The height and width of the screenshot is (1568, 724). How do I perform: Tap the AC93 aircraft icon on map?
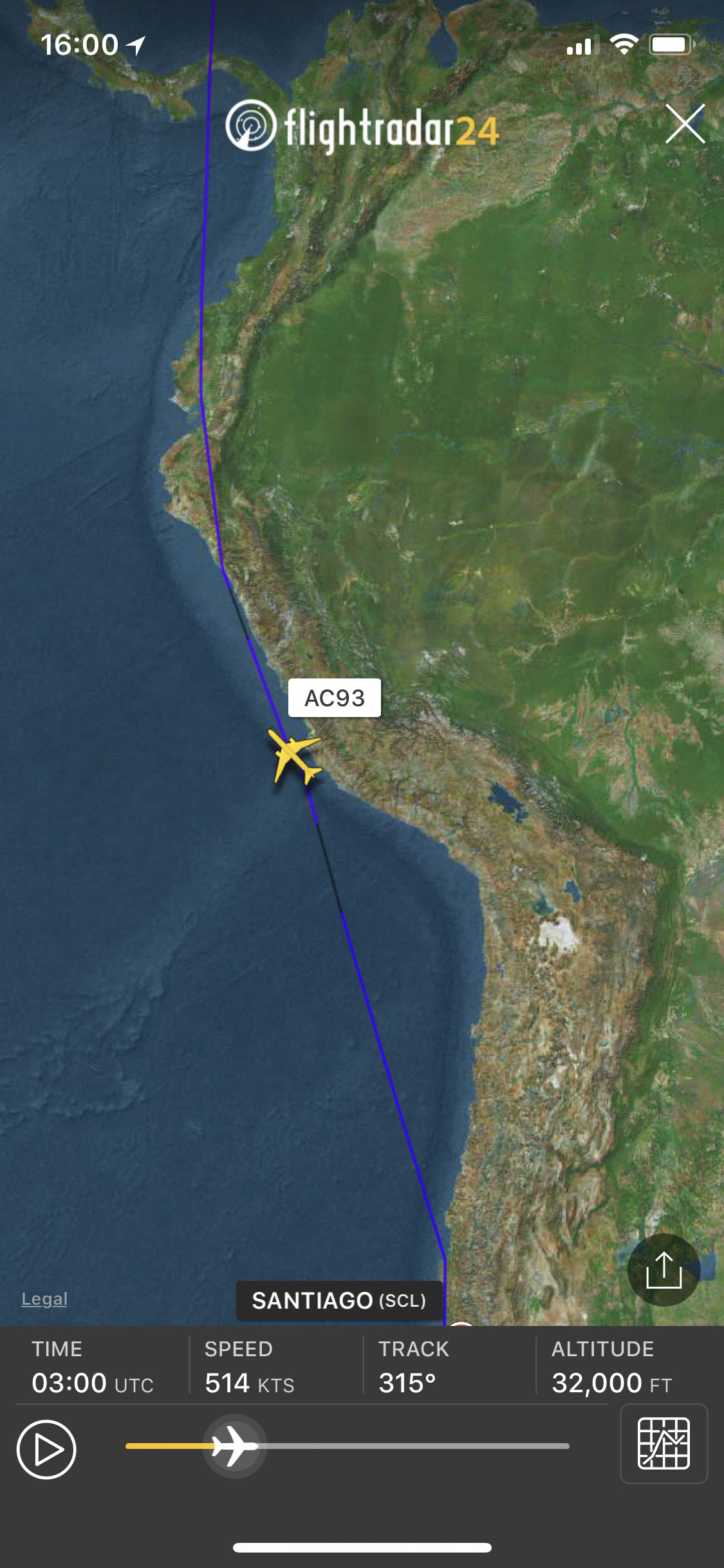[294, 756]
